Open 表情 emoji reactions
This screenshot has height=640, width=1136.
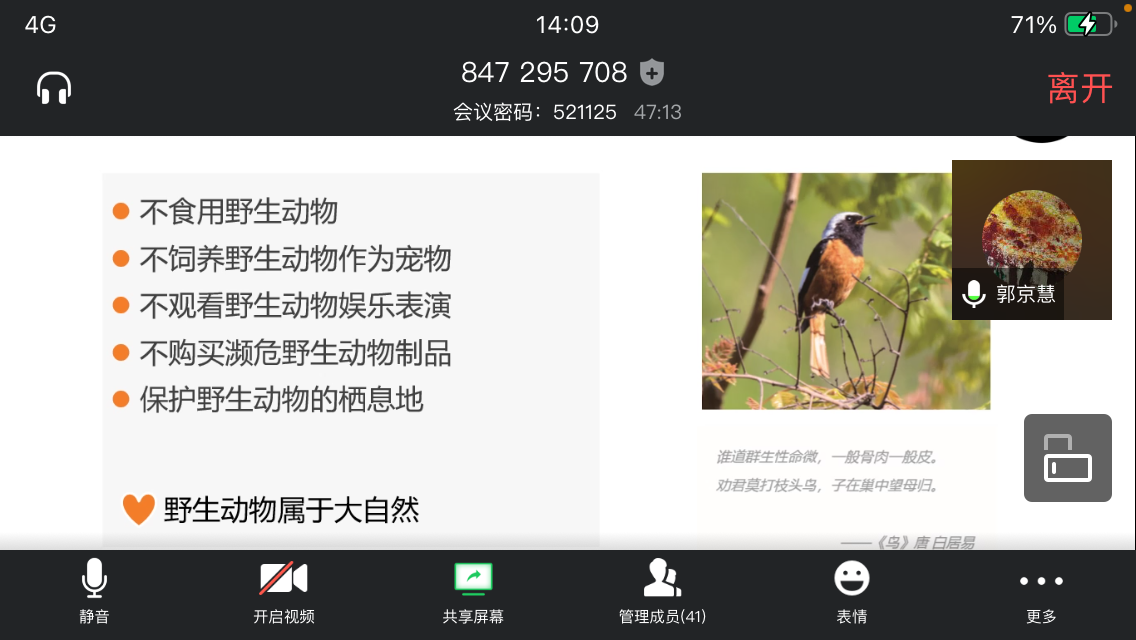851,592
